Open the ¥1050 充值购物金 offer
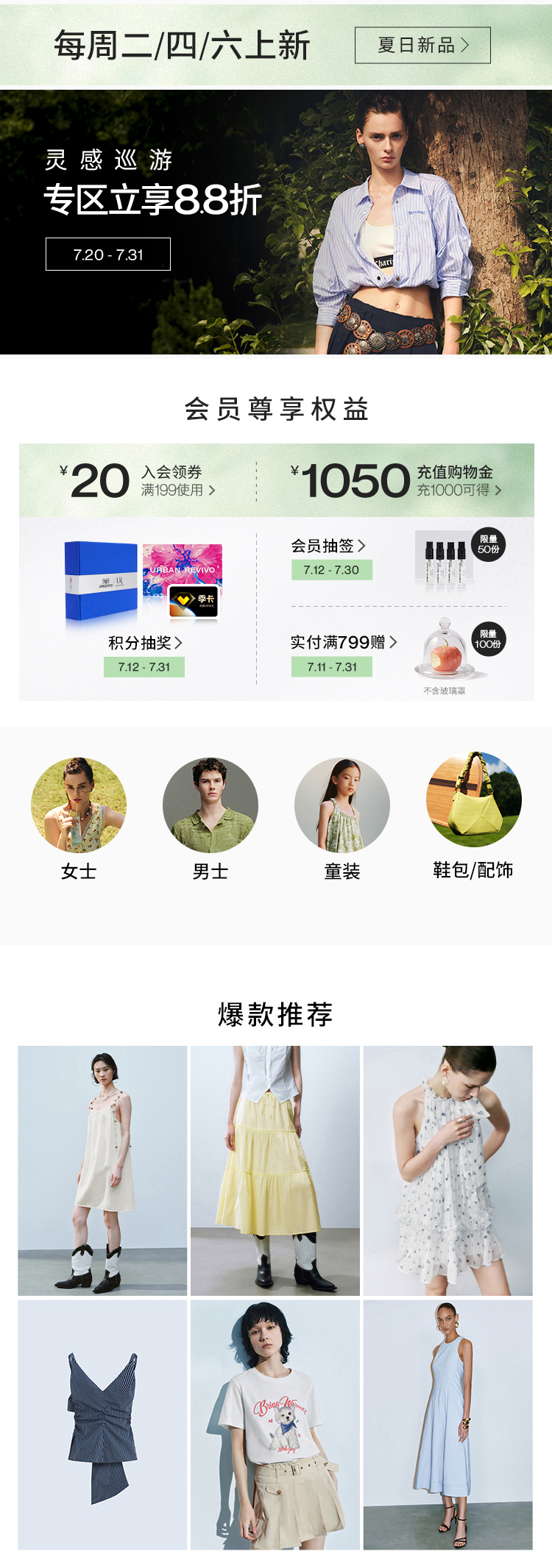 396,481
